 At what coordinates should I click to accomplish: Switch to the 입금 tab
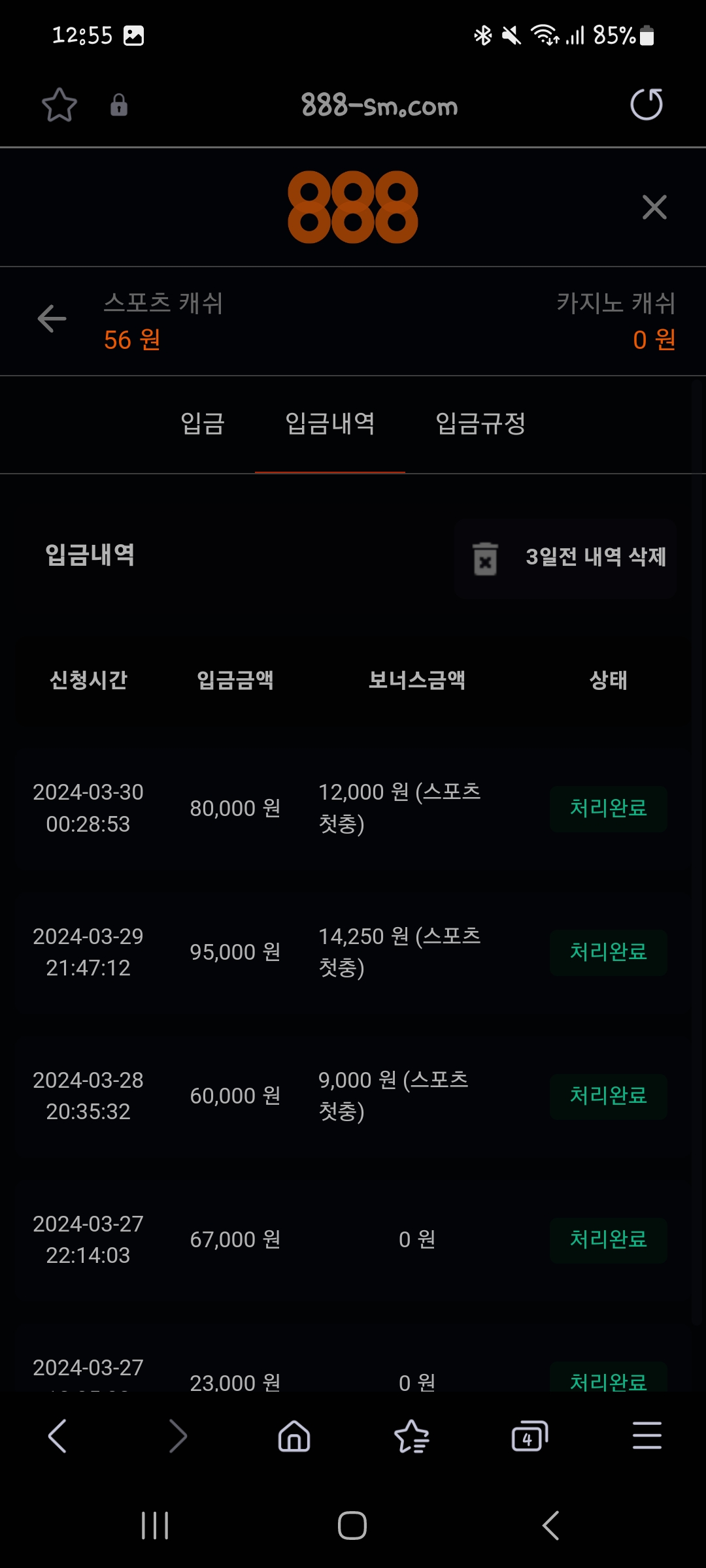pyautogui.click(x=203, y=423)
